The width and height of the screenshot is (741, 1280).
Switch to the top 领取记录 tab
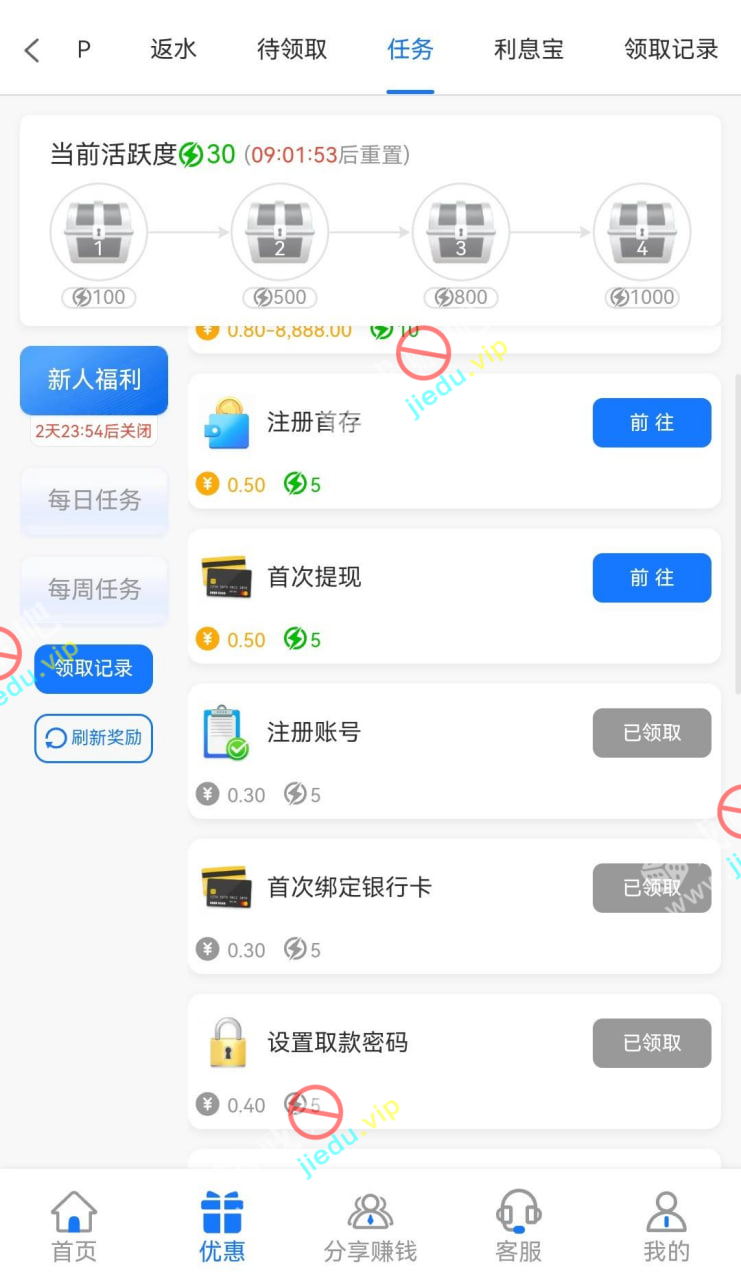tap(671, 49)
